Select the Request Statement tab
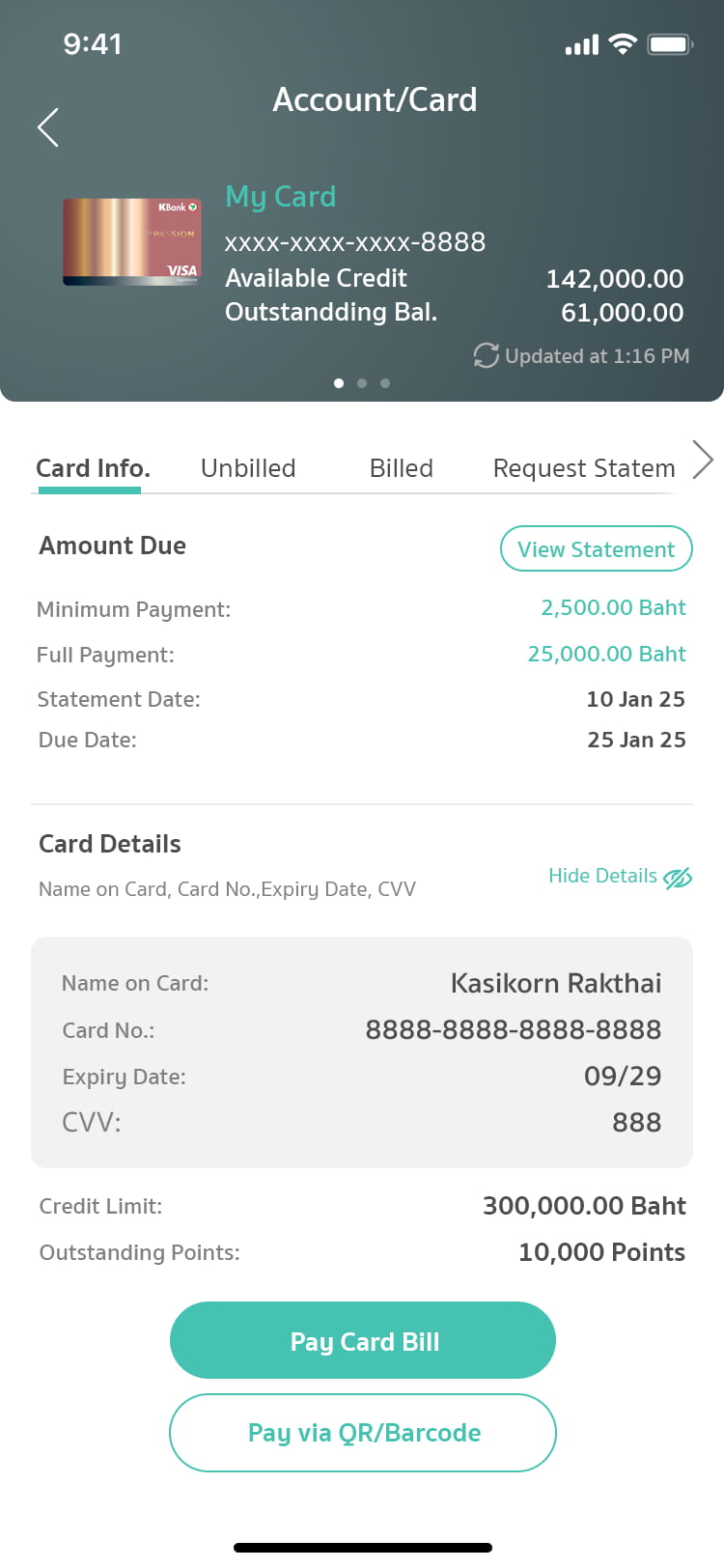Image resolution: width=724 pixels, height=1568 pixels. pos(583,468)
